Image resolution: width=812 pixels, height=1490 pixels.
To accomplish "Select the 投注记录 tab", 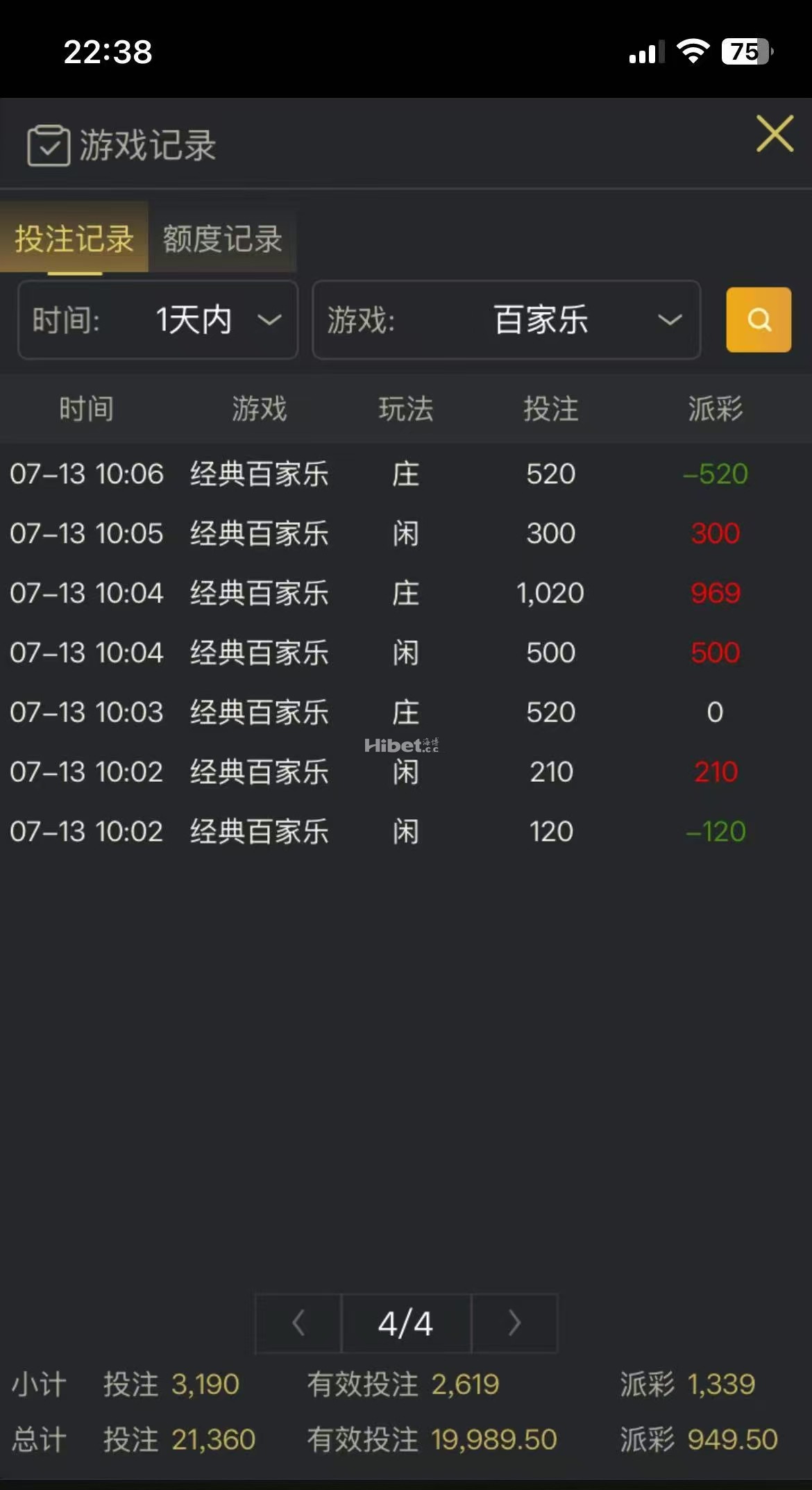I will point(74,239).
